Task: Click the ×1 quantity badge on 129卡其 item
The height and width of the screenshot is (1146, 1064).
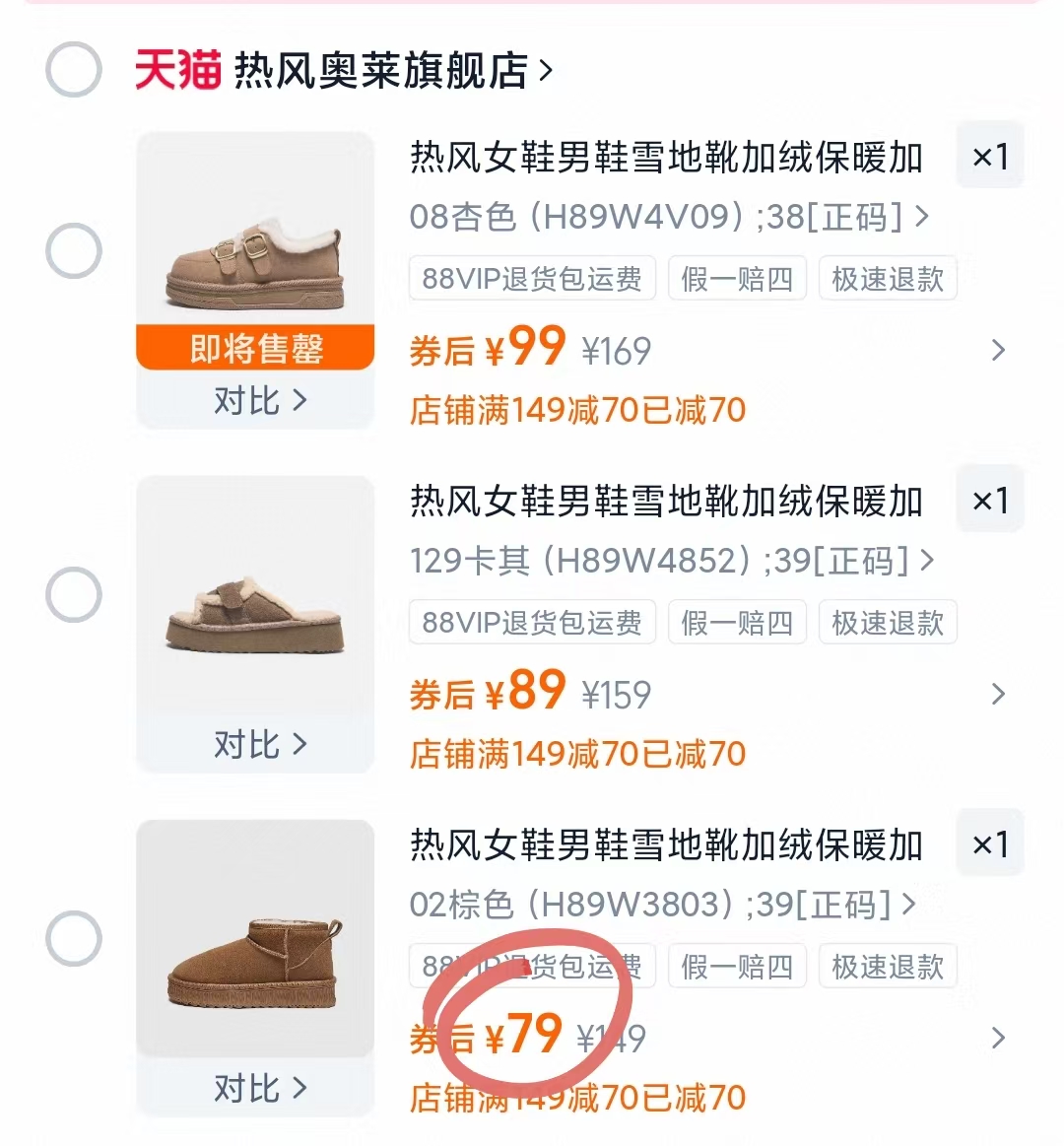Action: click(990, 500)
